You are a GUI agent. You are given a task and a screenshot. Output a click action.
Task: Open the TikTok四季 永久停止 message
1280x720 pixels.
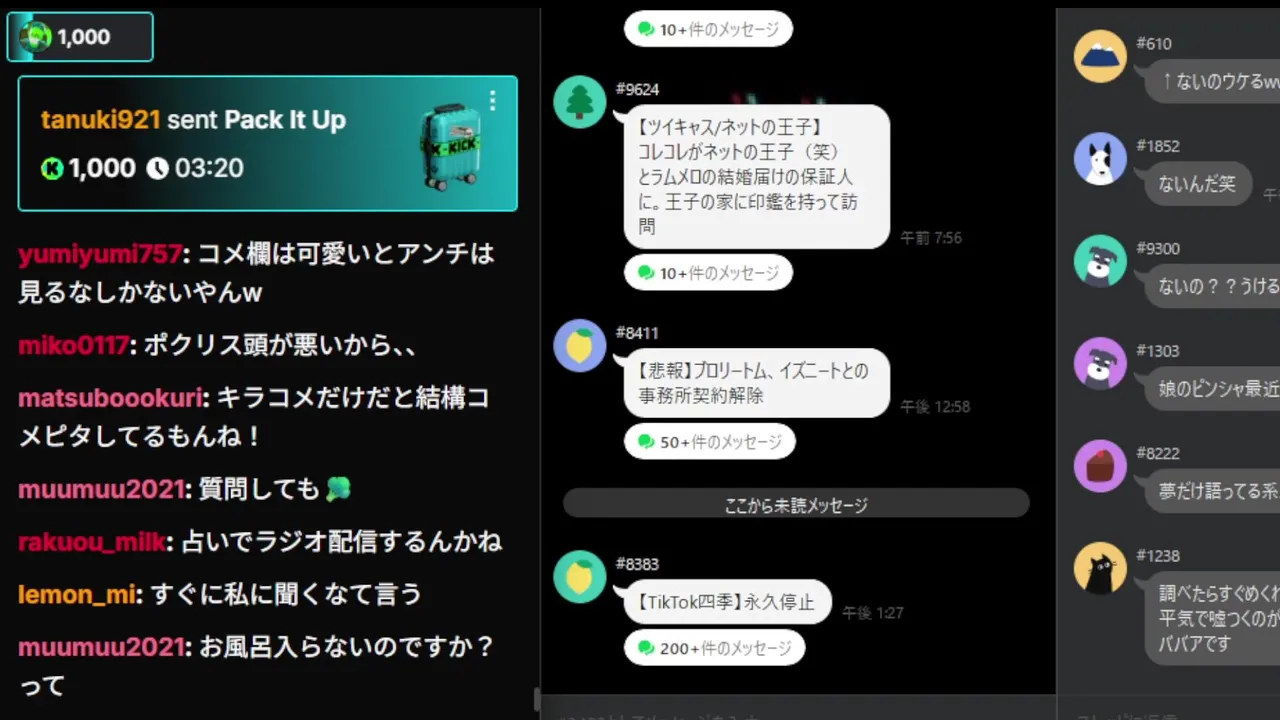click(x=726, y=603)
